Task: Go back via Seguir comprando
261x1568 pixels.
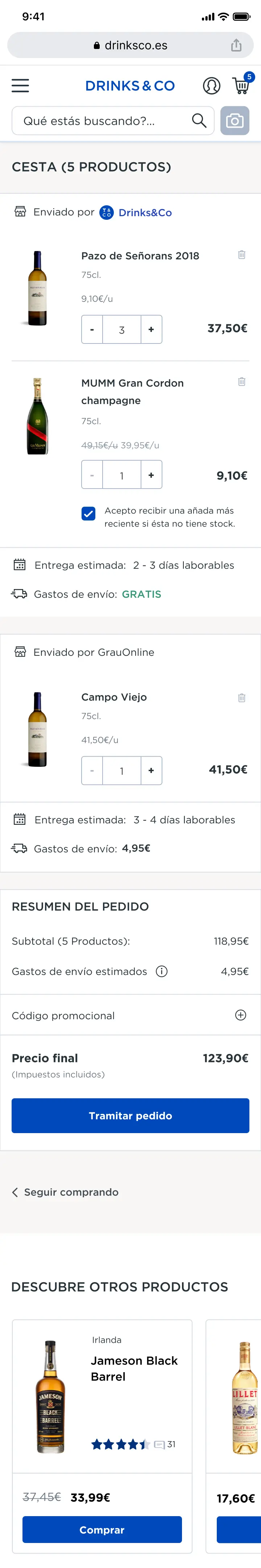Action: [x=66, y=1192]
